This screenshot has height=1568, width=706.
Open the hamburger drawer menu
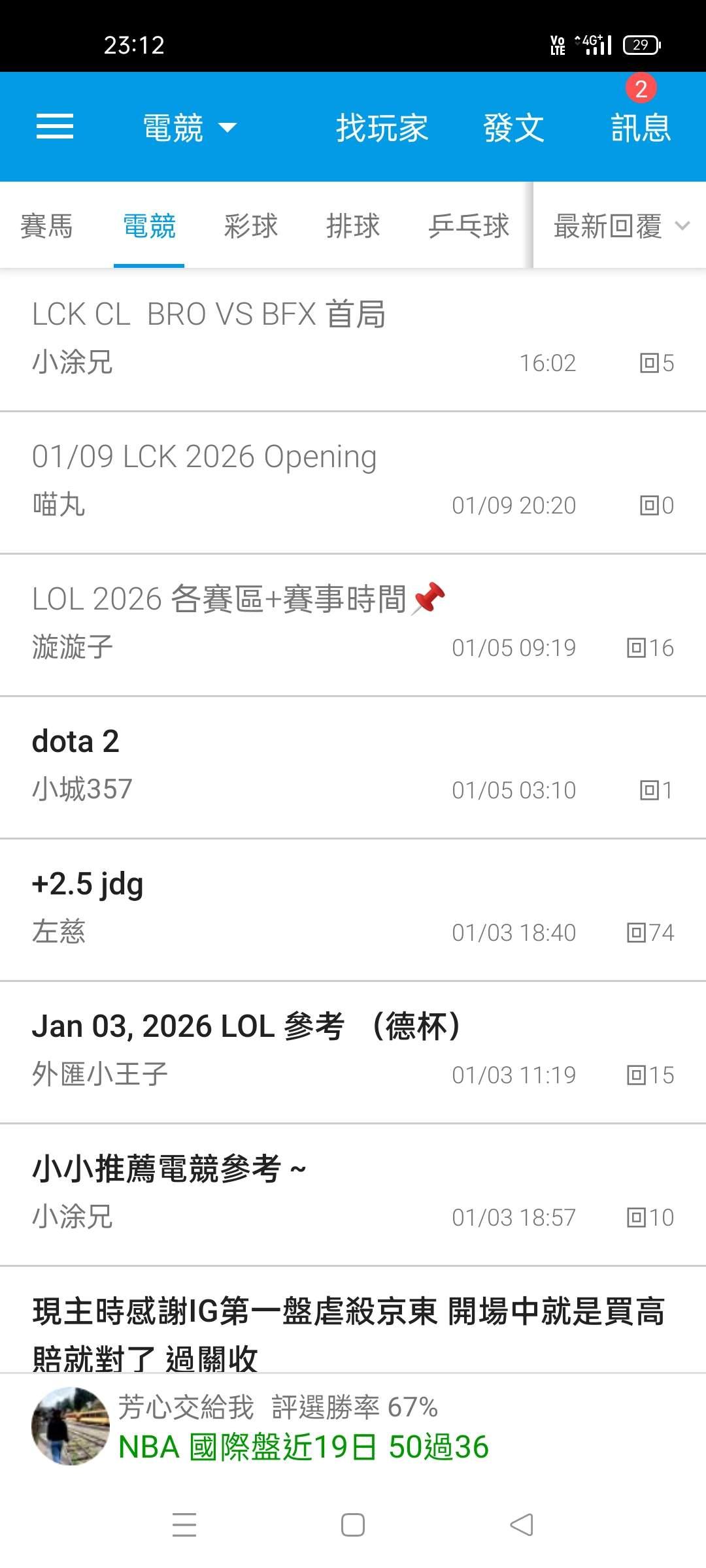(55, 127)
